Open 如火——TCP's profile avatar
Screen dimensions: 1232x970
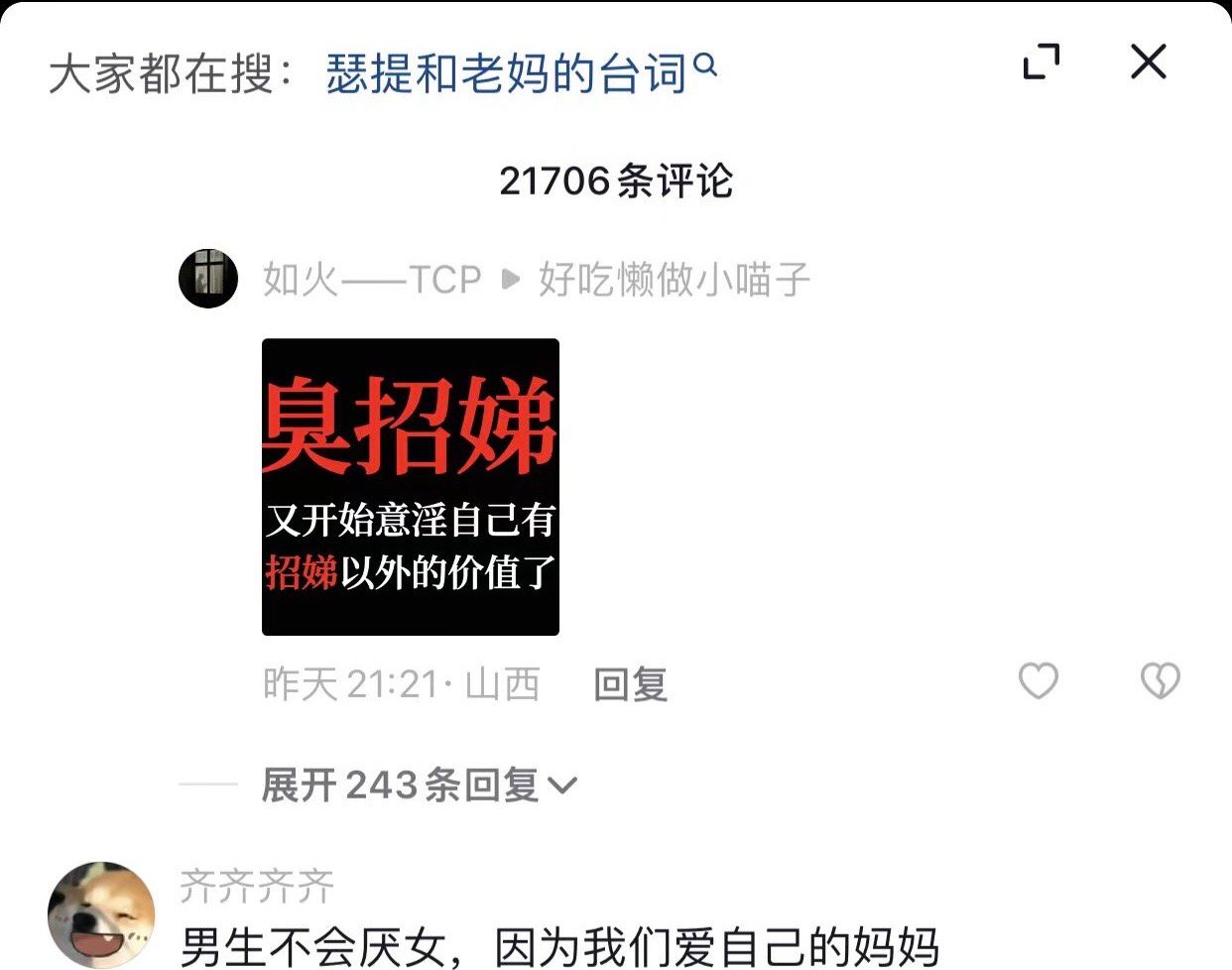point(208,279)
